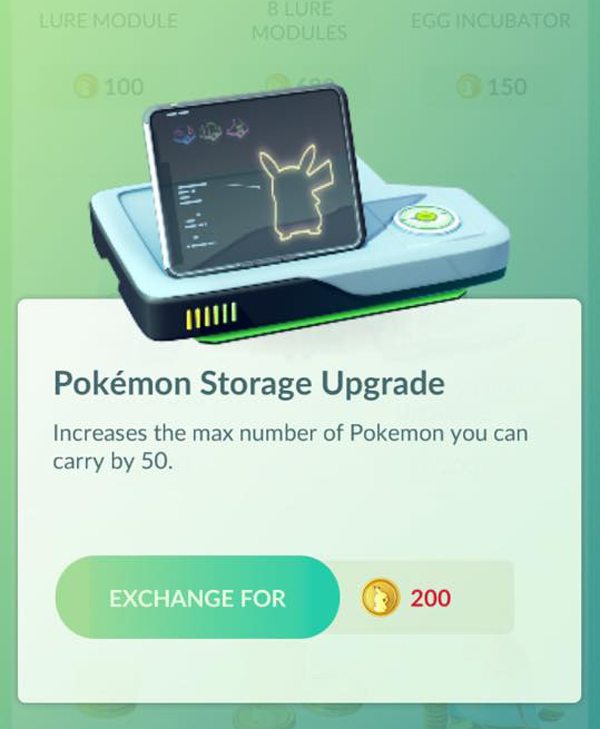Screen dimensions: 600x729
Task: Tap the Exchange For button
Action: tap(198, 598)
